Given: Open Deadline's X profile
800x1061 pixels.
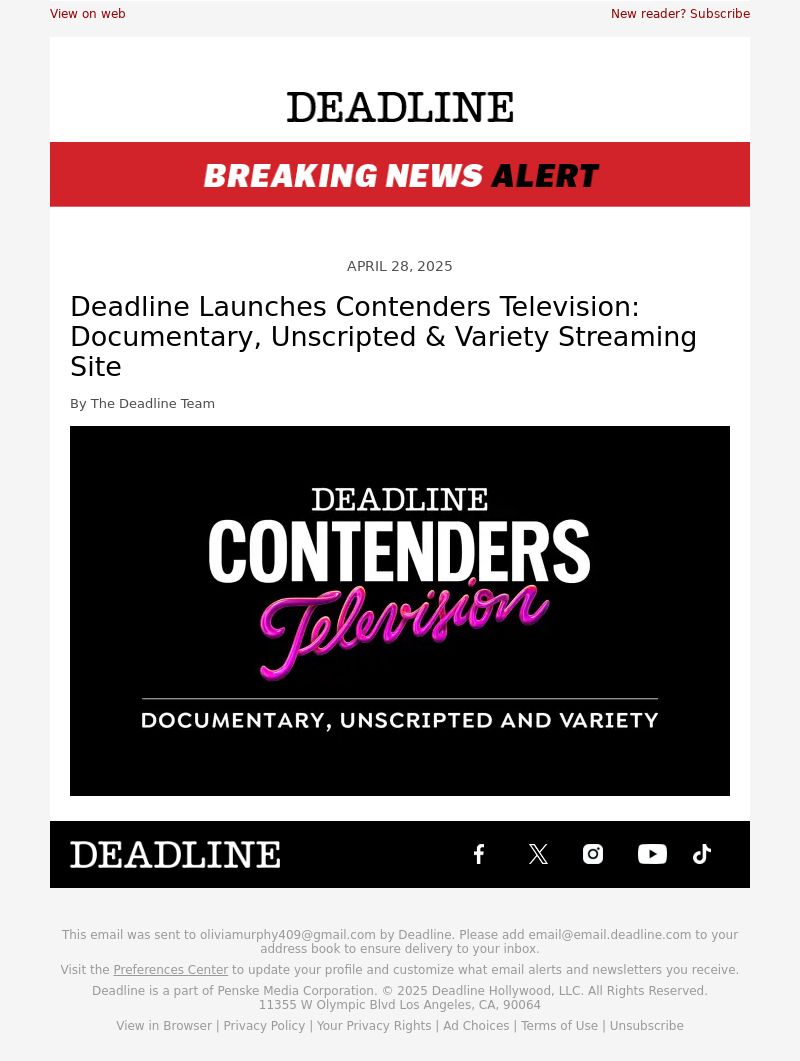Looking at the screenshot, I should [538, 854].
